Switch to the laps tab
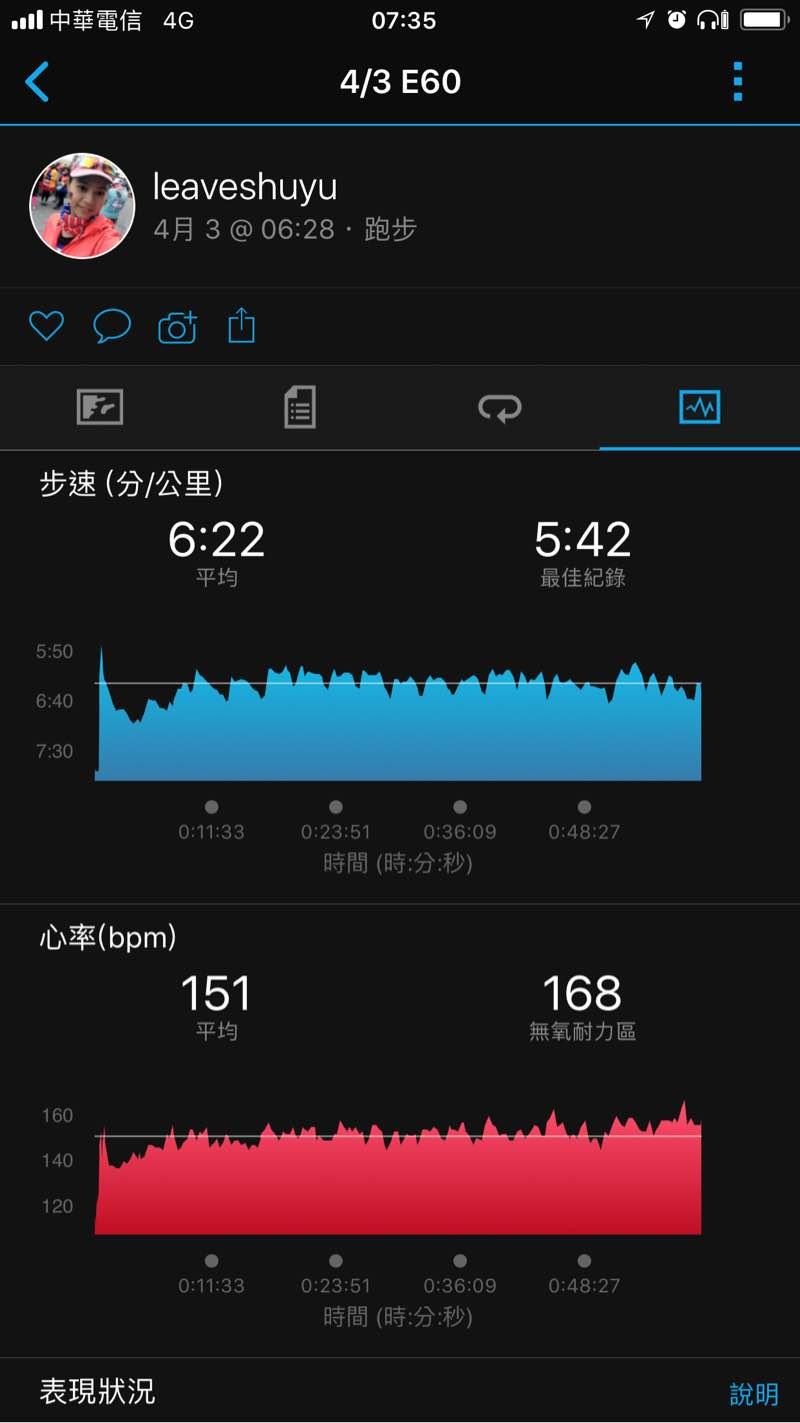Screen dimensions: 800x1423 tap(500, 407)
